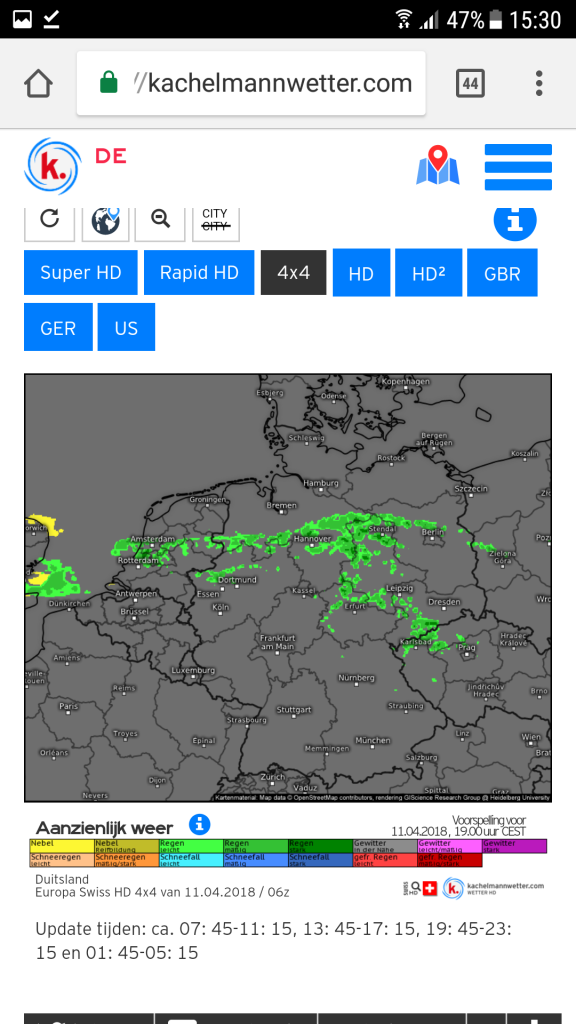Reload the weather map

(50, 219)
